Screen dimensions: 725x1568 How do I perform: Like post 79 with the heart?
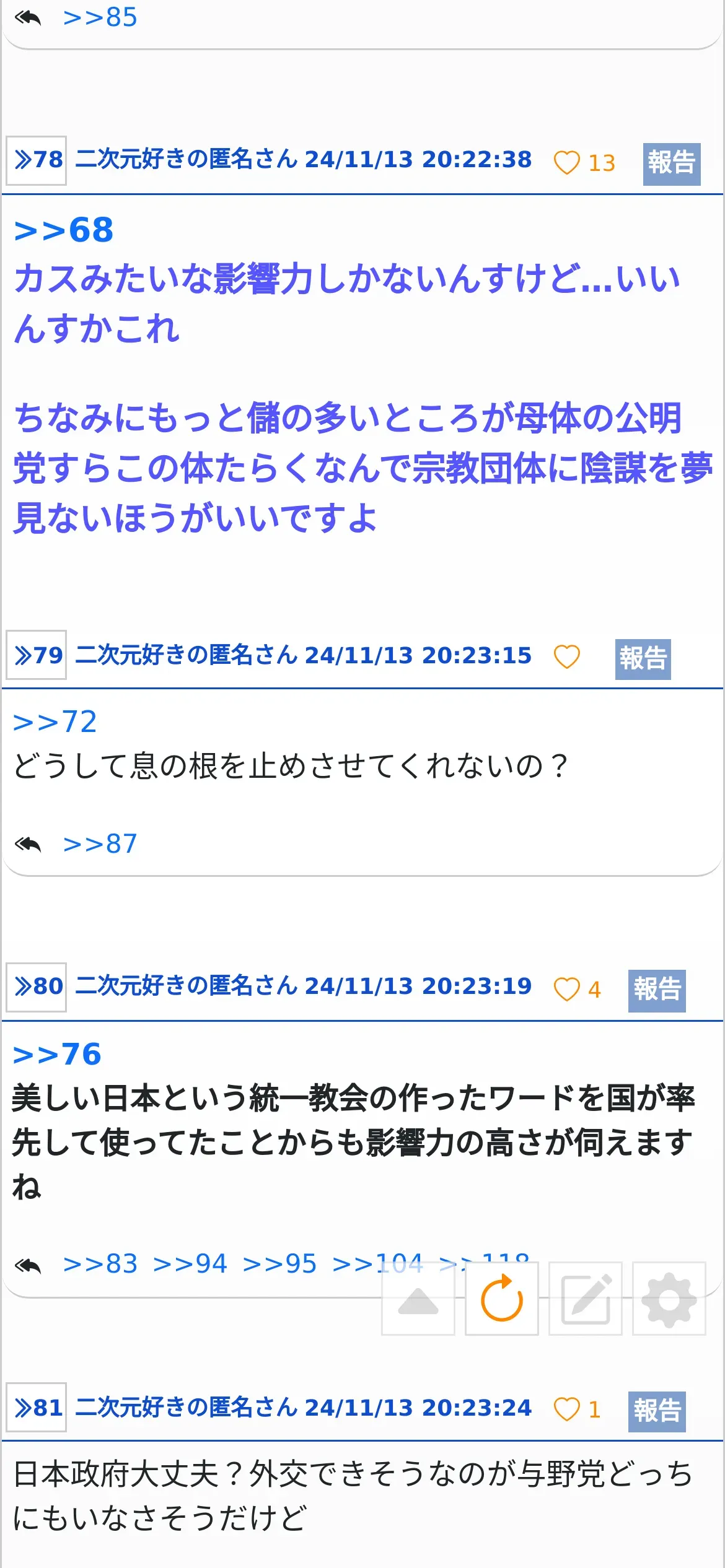(566, 657)
